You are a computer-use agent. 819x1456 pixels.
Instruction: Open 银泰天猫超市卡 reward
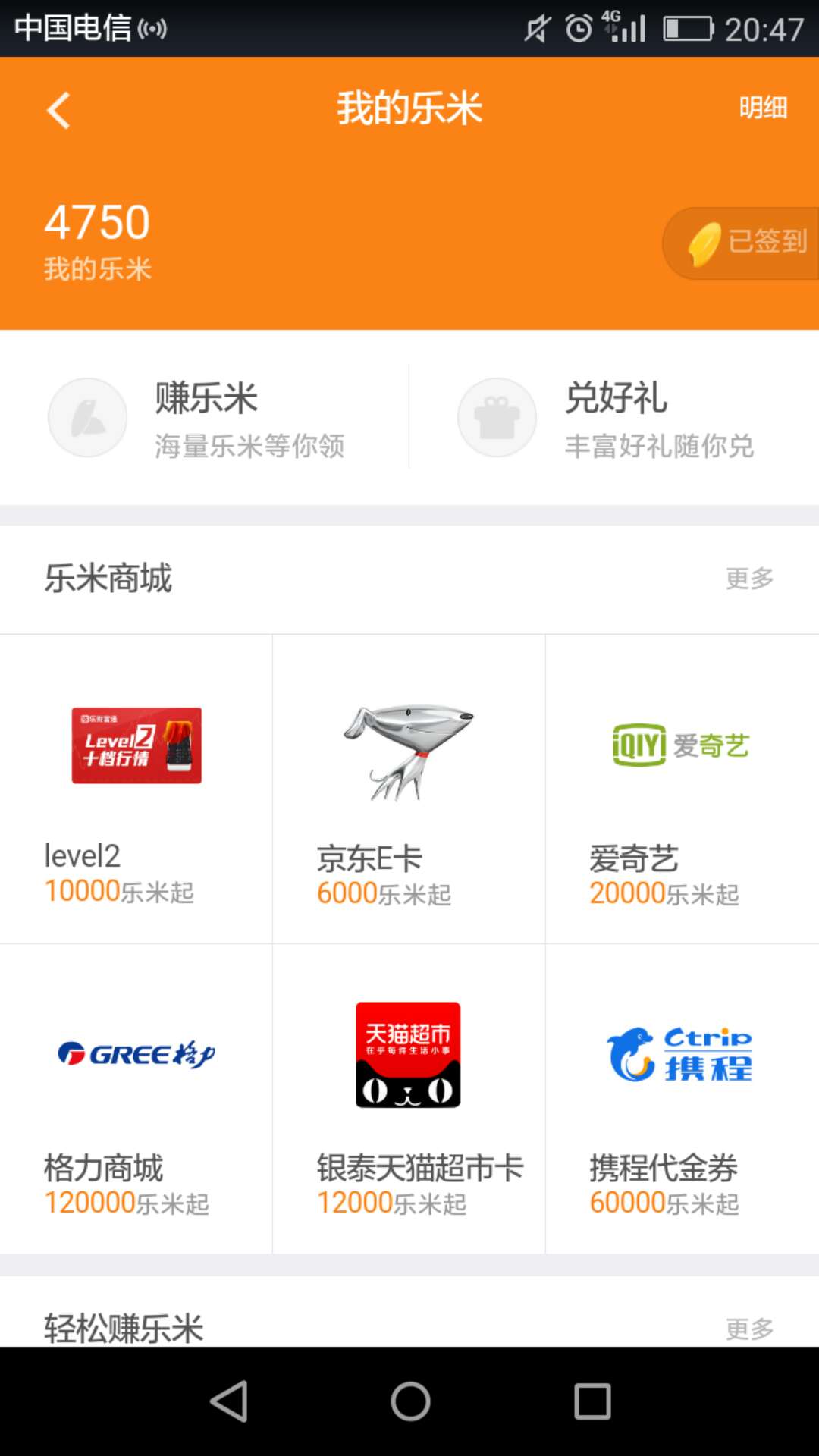[409, 1098]
